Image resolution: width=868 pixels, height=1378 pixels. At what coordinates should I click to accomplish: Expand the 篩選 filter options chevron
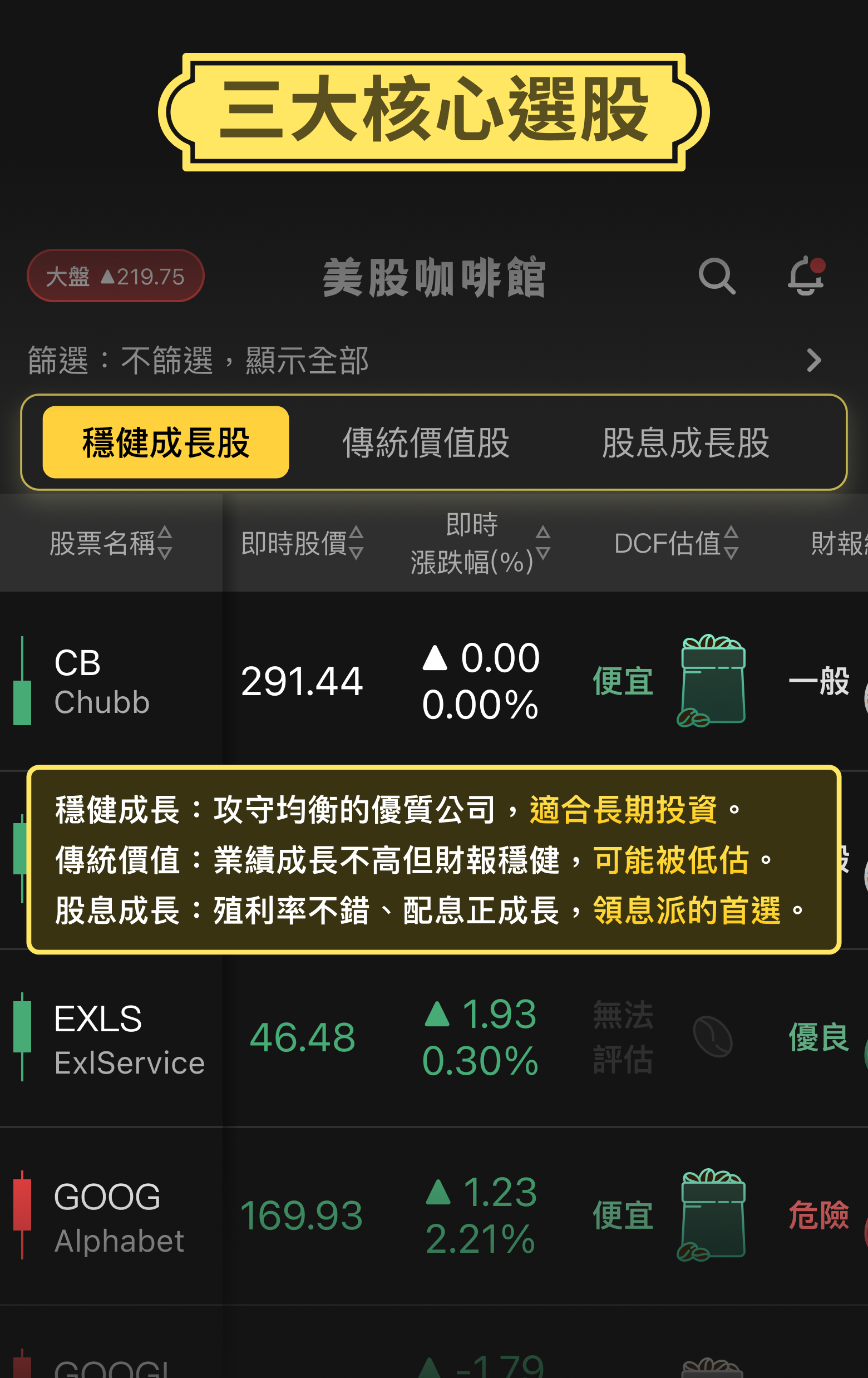(815, 361)
